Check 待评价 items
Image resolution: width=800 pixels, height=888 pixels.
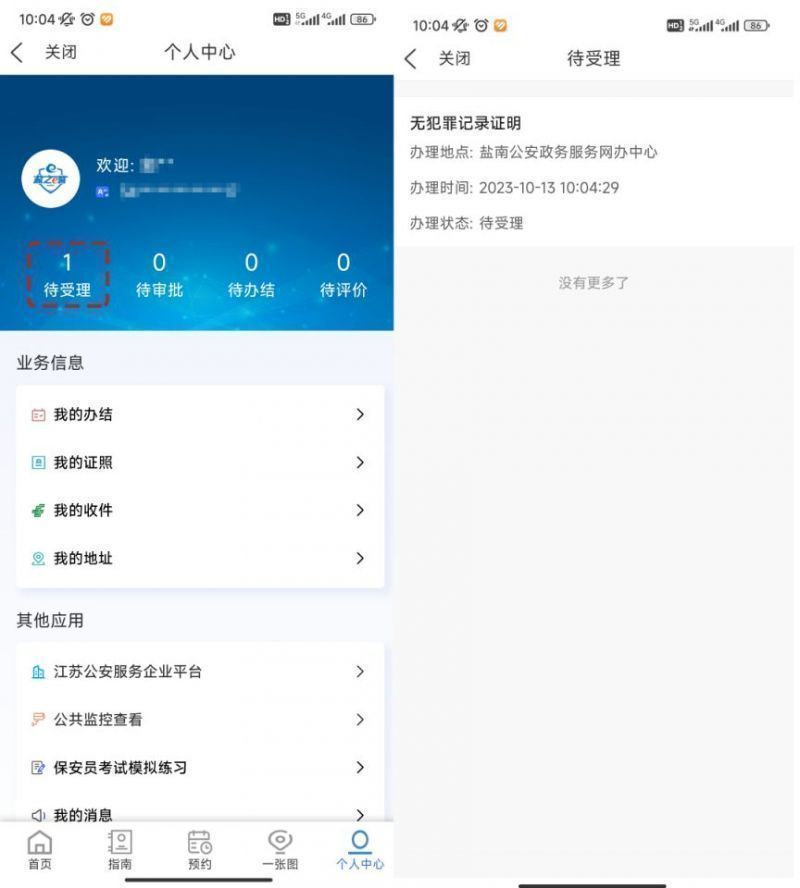click(x=343, y=275)
